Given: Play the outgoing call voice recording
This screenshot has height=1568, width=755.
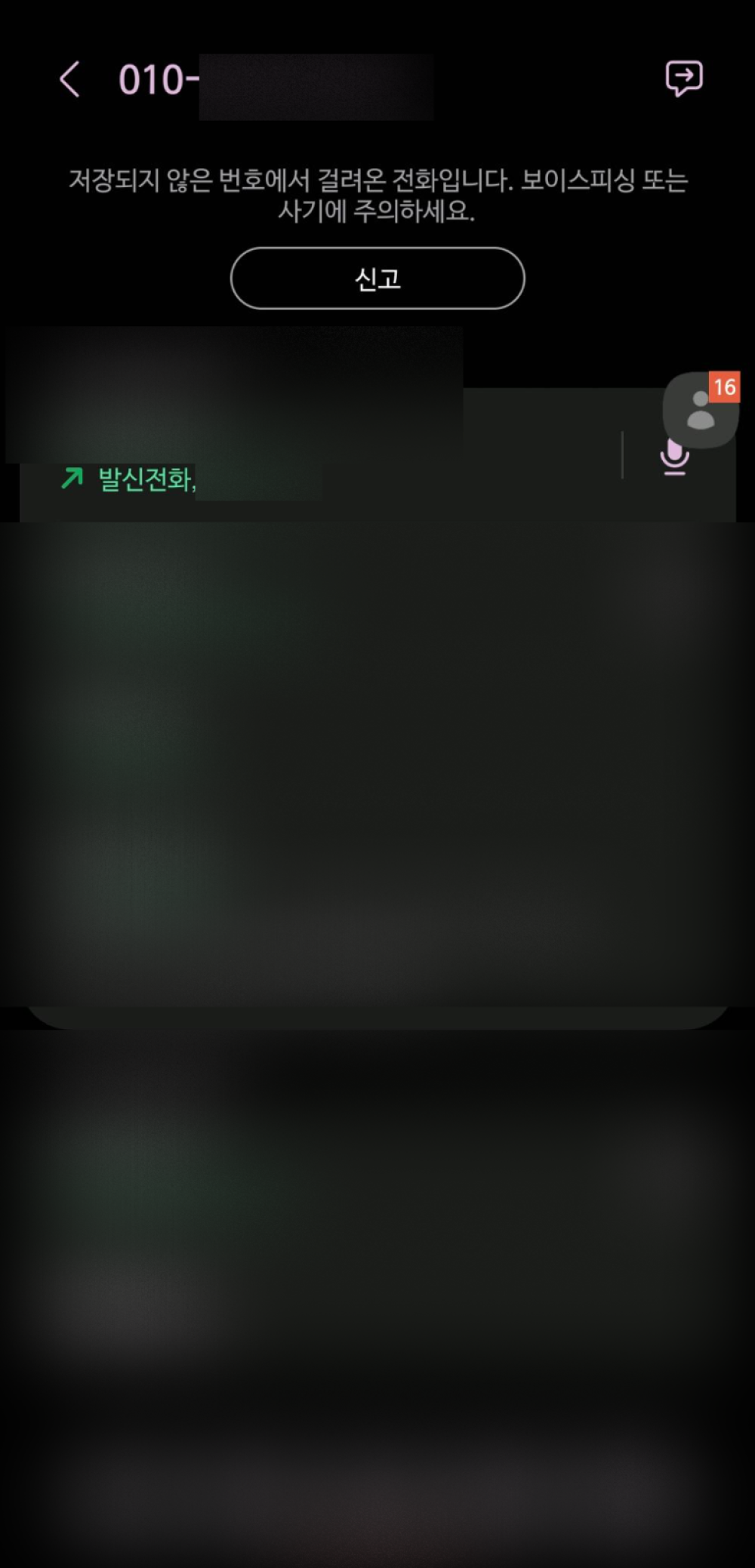Looking at the screenshot, I should [x=674, y=456].
